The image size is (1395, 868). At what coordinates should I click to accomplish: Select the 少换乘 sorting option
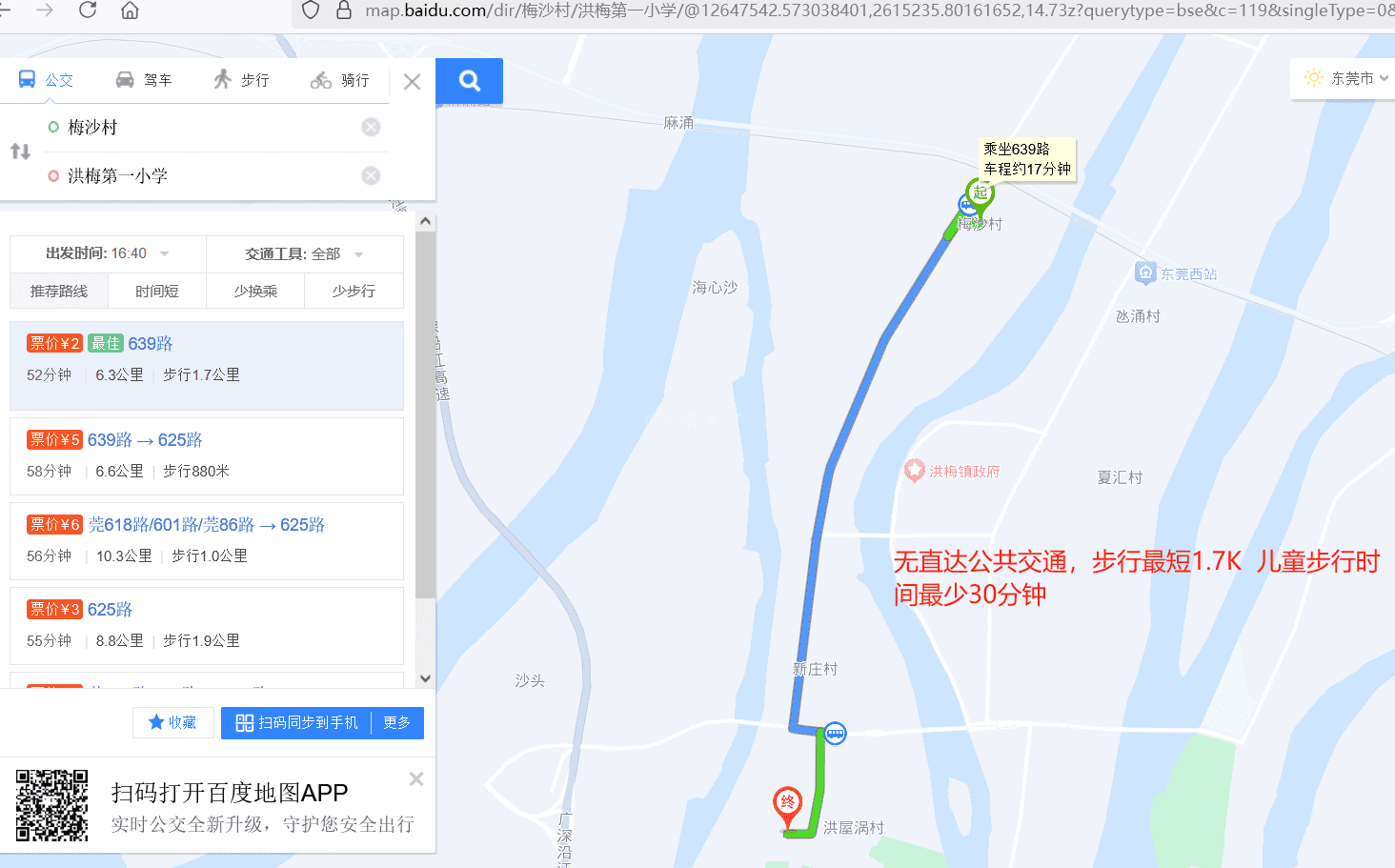pos(255,291)
